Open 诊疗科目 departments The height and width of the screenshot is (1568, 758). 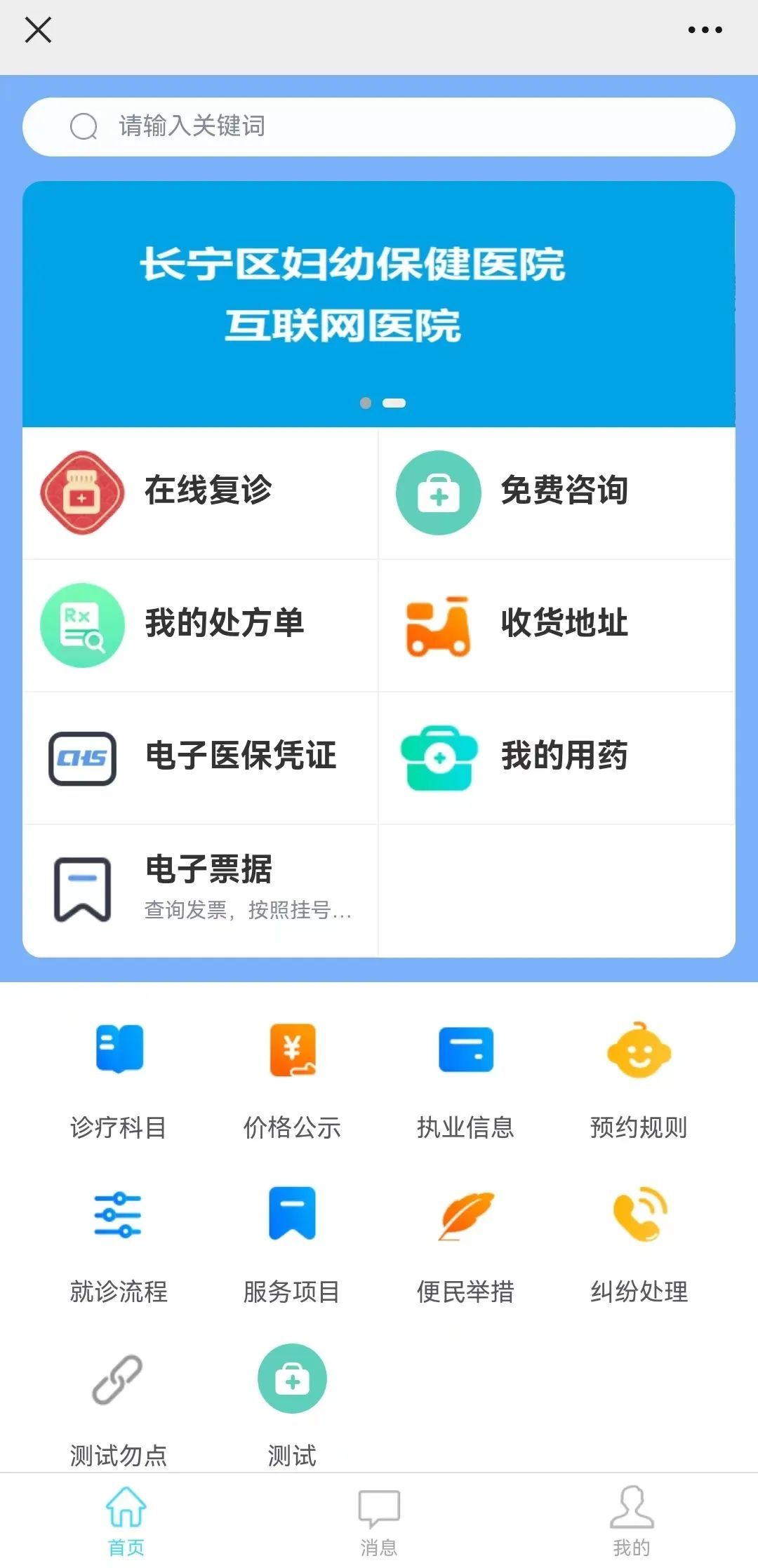click(119, 1080)
